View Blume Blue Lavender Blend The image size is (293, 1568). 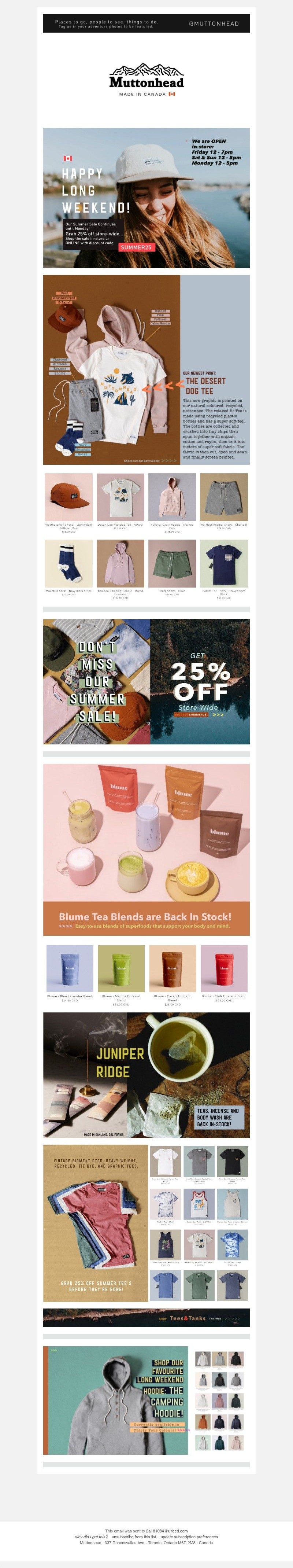70,968
